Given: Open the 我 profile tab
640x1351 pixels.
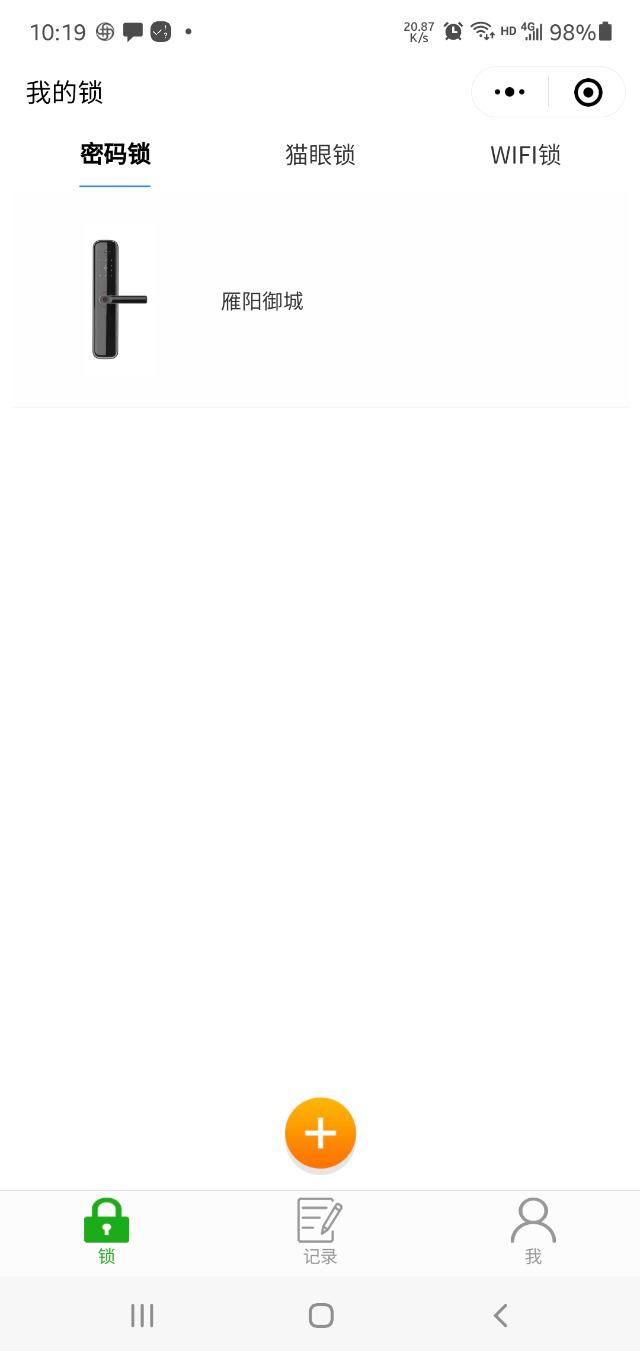Looking at the screenshot, I should [533, 1232].
